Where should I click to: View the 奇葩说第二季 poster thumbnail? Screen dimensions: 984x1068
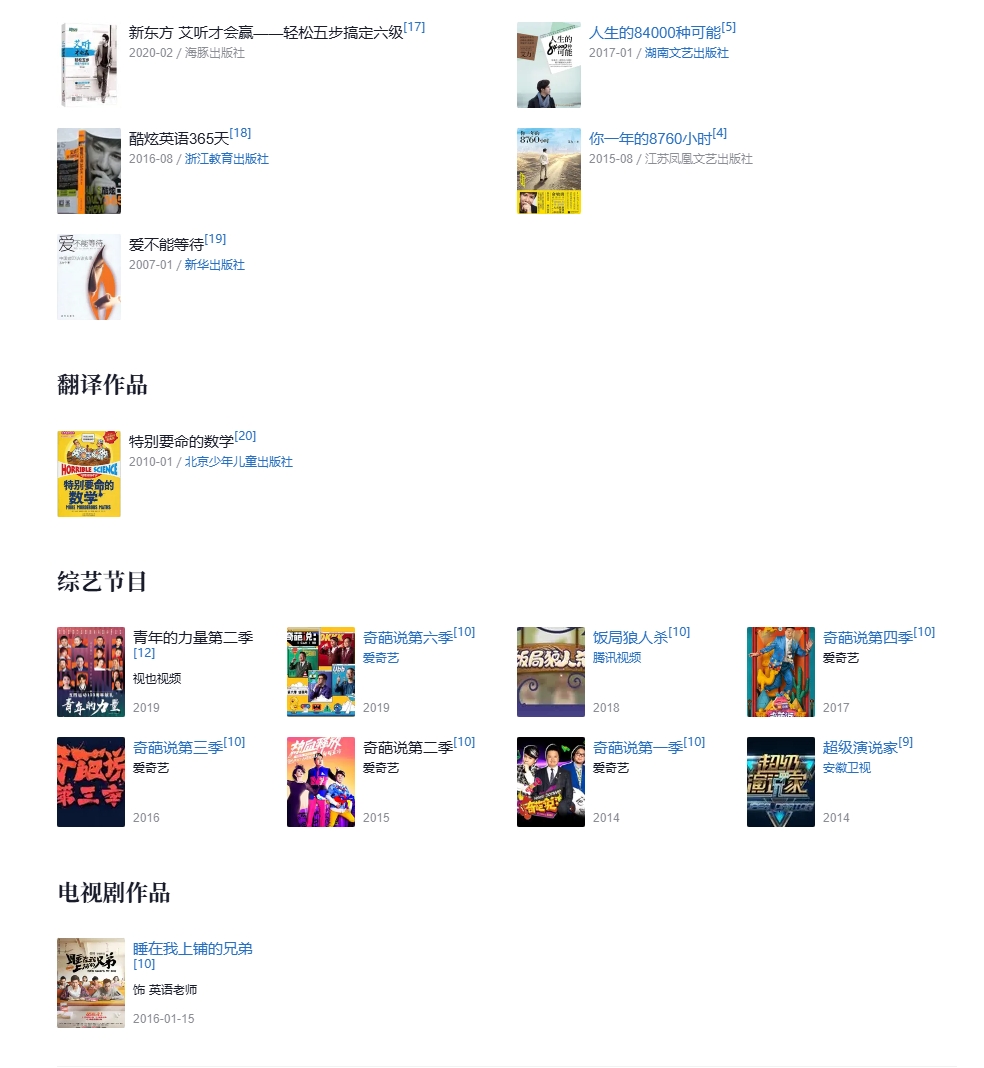(320, 782)
